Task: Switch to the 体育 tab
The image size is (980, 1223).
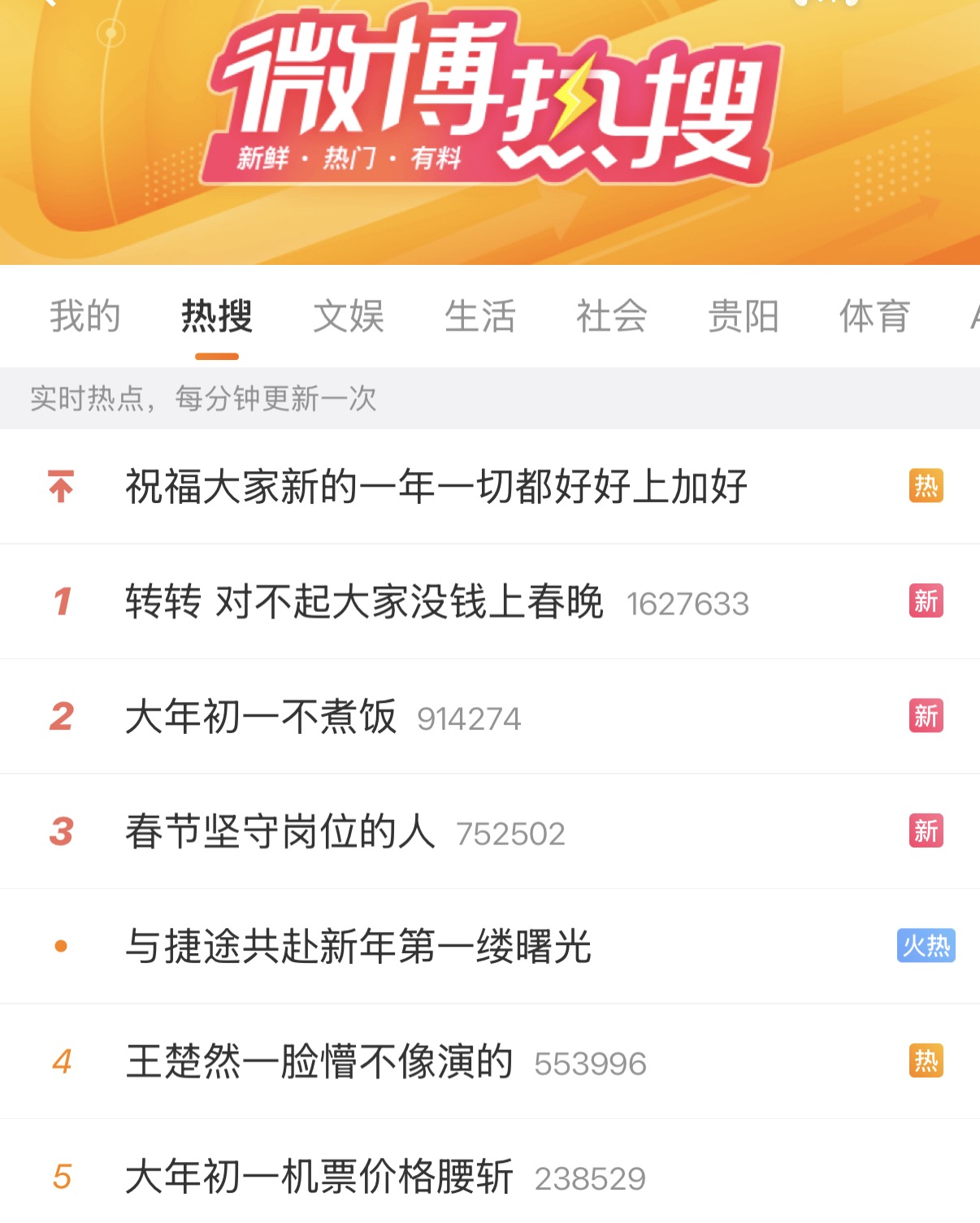Action: (x=875, y=316)
